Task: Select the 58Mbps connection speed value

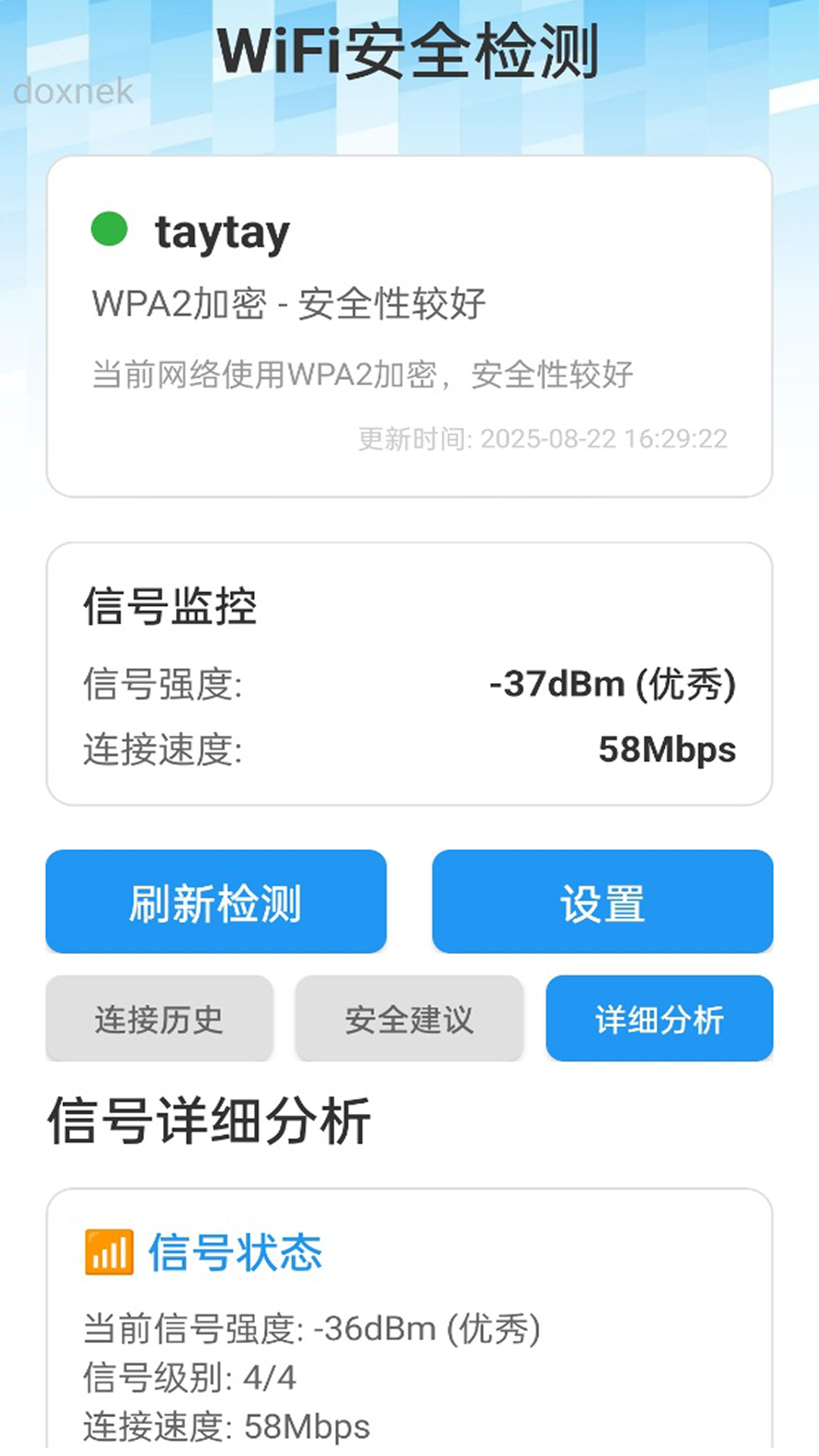Action: (x=667, y=750)
